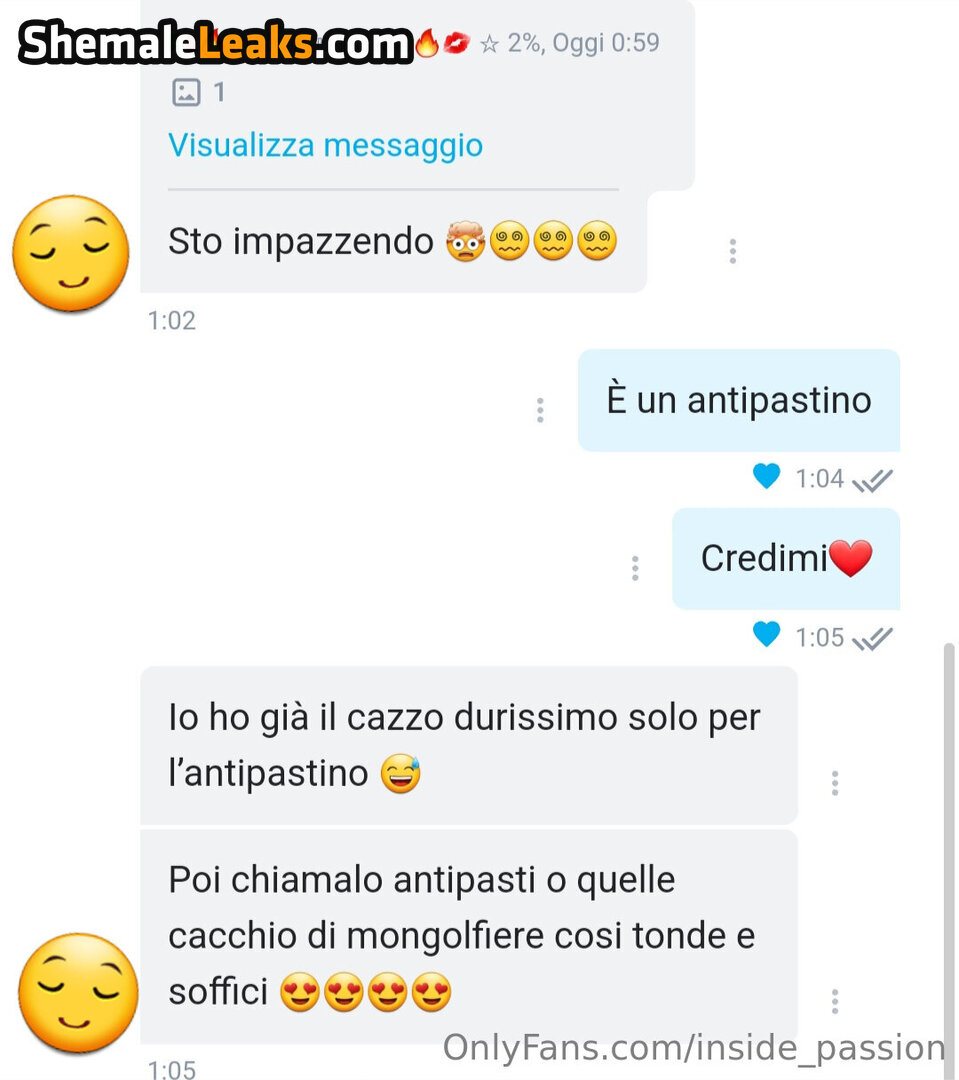959x1080 pixels.
Task: Open options menu beside È un antipastino
Action: 540,409
